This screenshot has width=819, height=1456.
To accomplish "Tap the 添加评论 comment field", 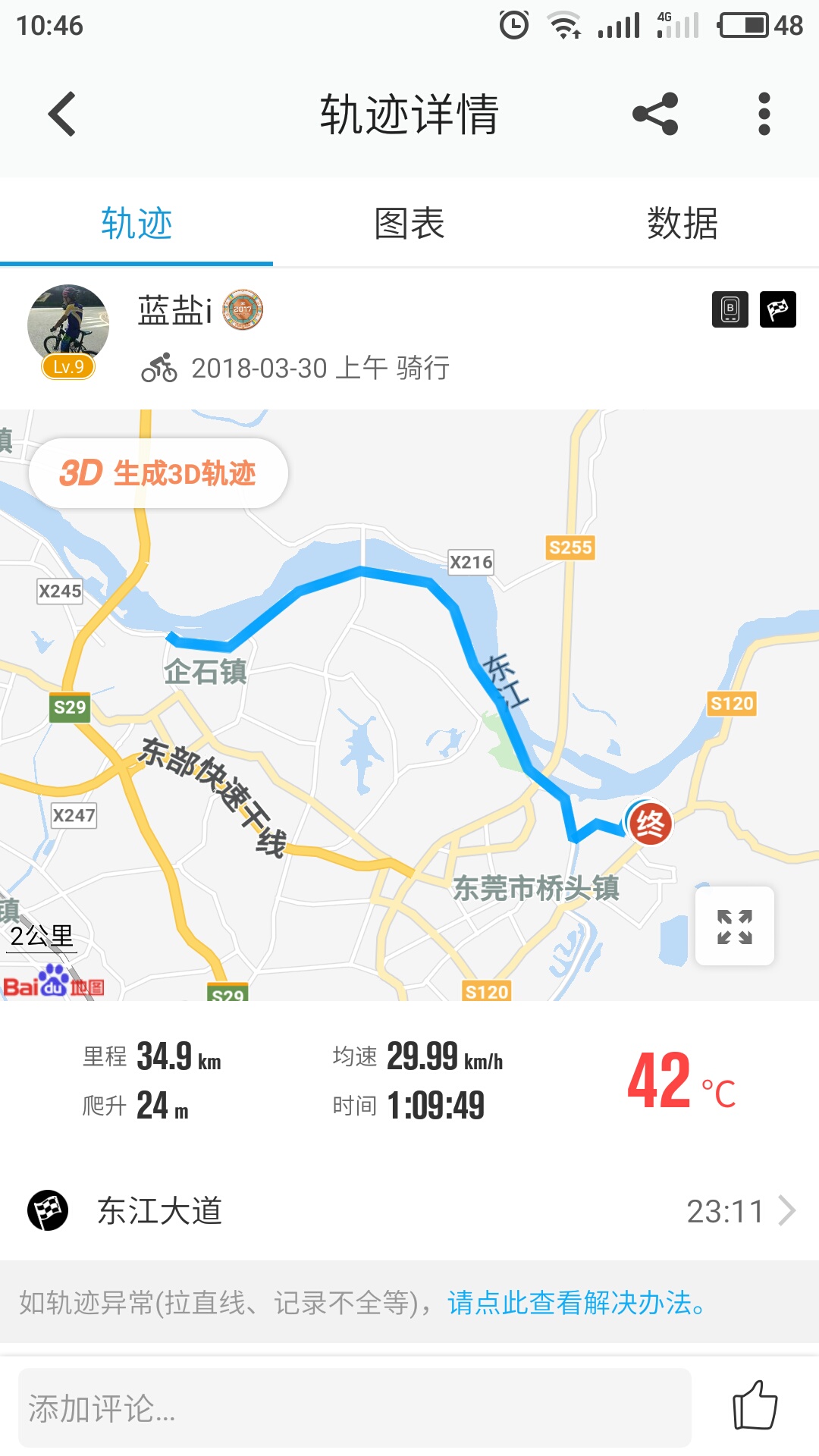I will click(x=354, y=1408).
